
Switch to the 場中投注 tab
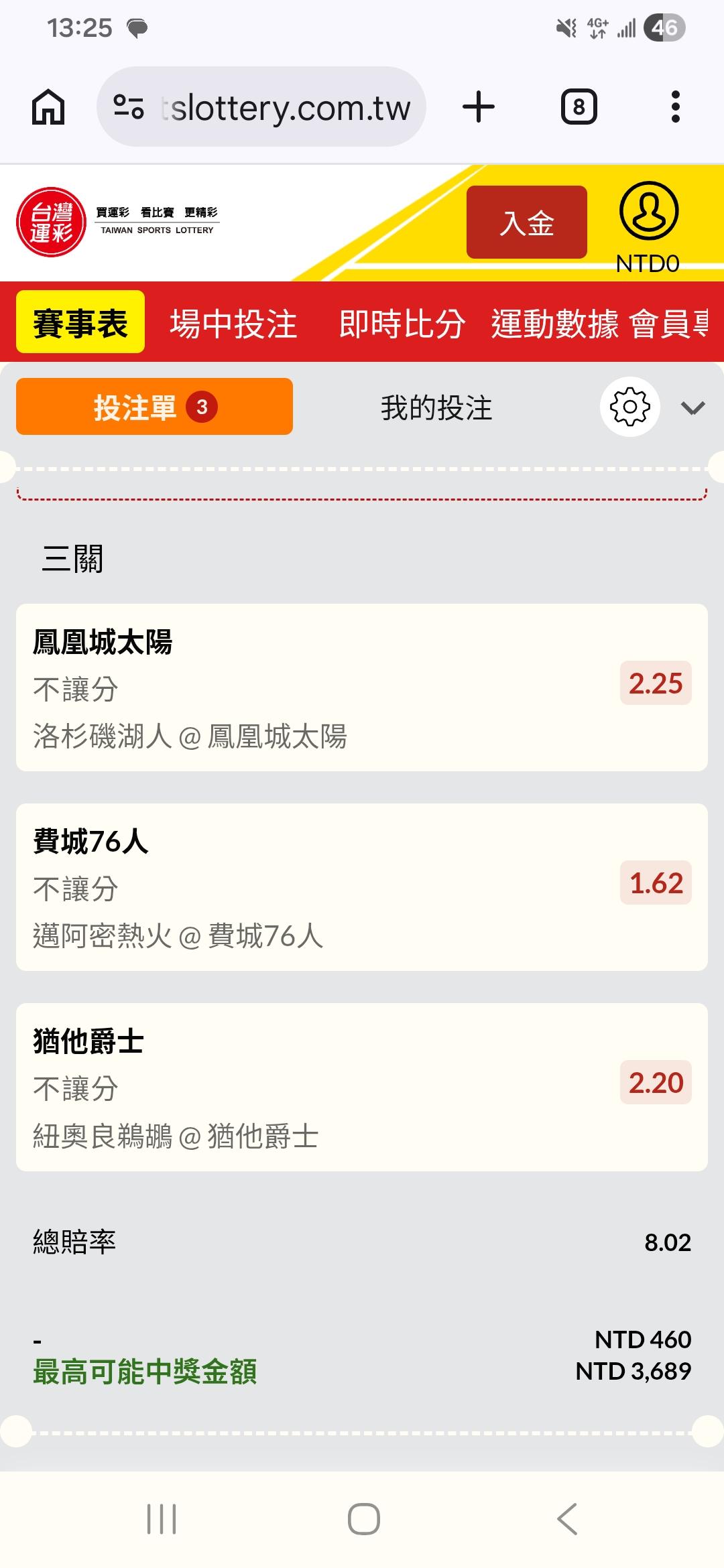pos(233,324)
